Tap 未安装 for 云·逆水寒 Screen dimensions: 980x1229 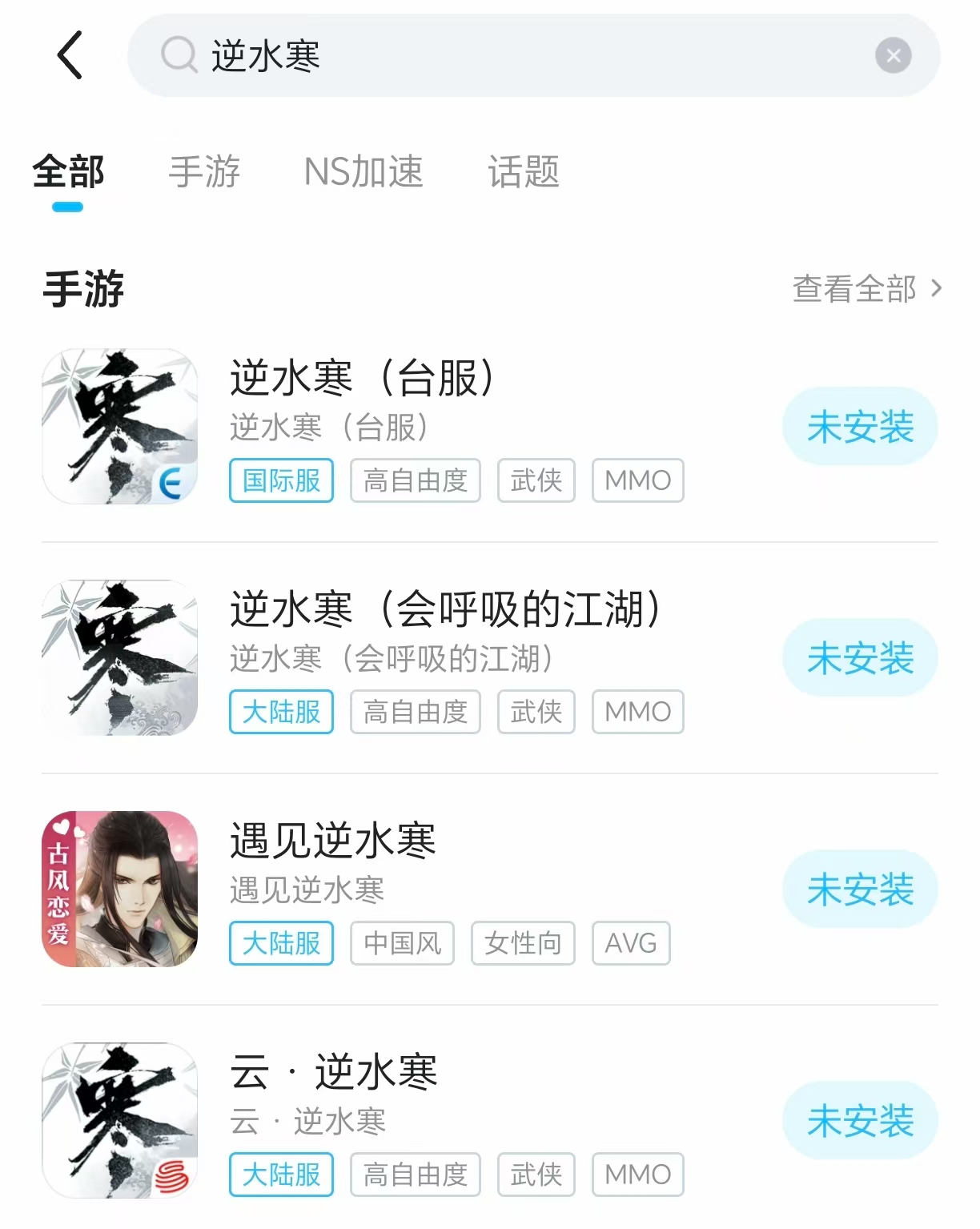pos(859,1120)
